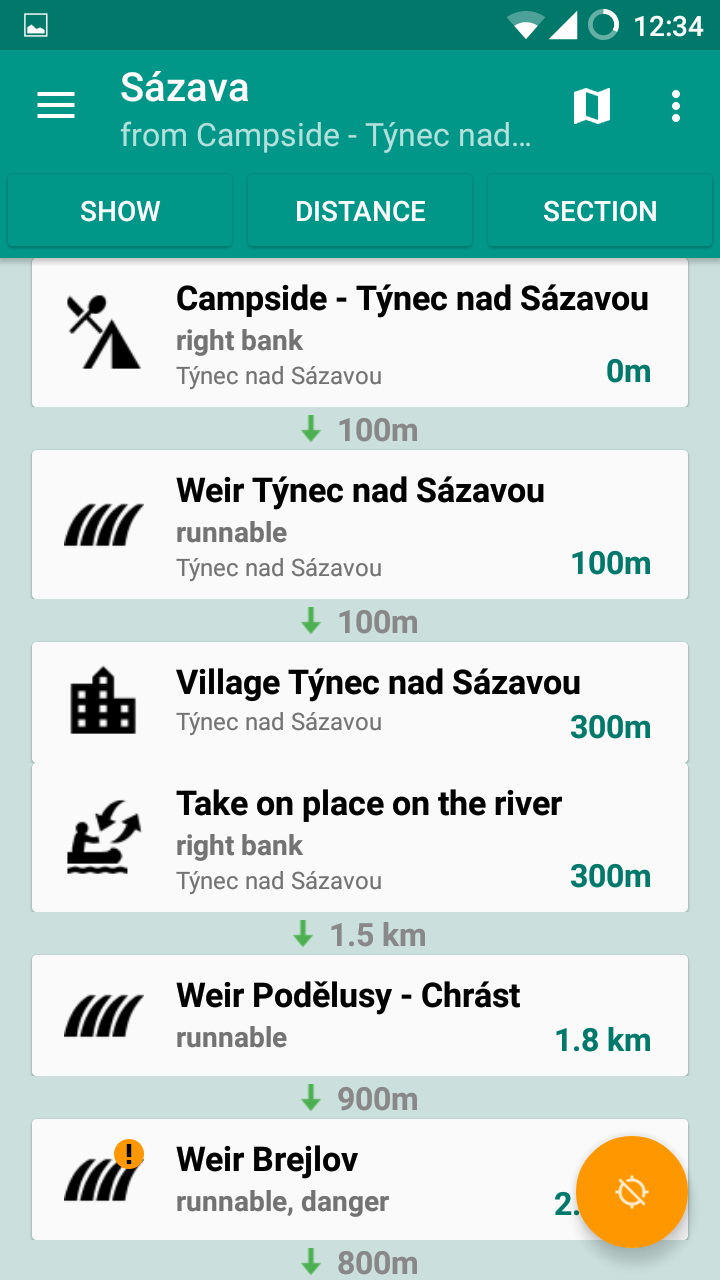Open Village Týnec nad Sázavou card
The image size is (720, 1280).
tap(360, 703)
